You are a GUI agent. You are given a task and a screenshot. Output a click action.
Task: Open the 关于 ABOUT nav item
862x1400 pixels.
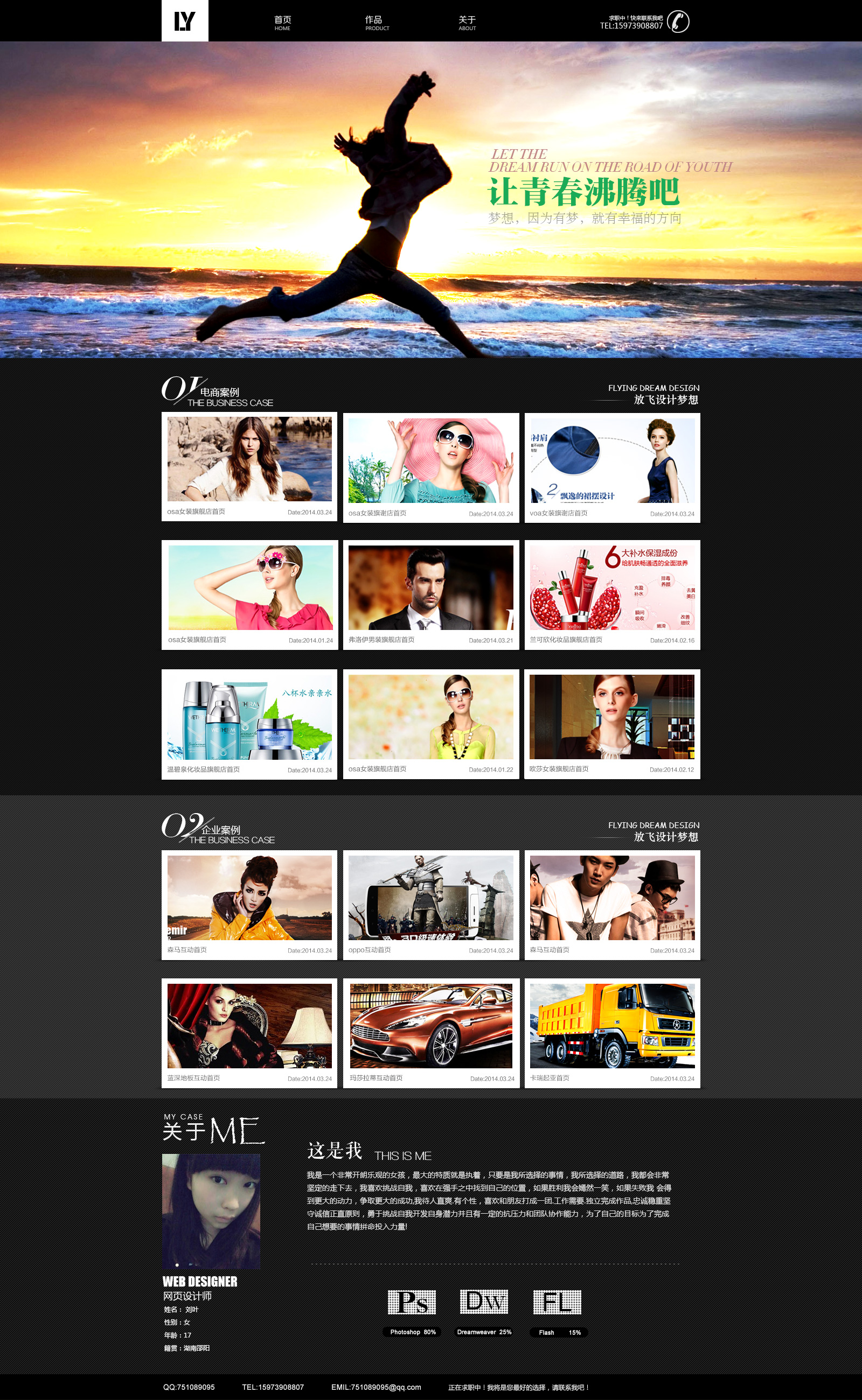tap(467, 23)
